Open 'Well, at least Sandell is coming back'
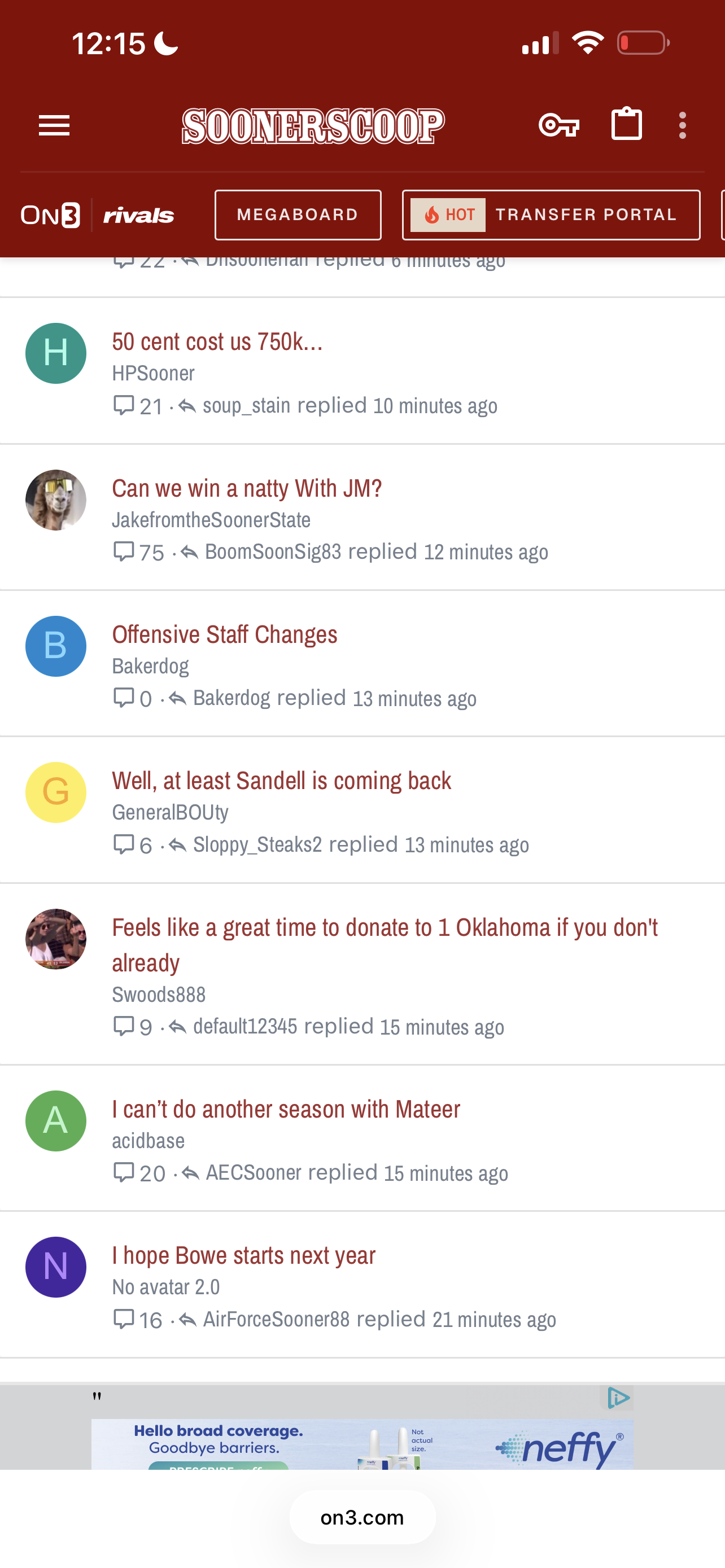The width and height of the screenshot is (725, 1568). [281, 781]
